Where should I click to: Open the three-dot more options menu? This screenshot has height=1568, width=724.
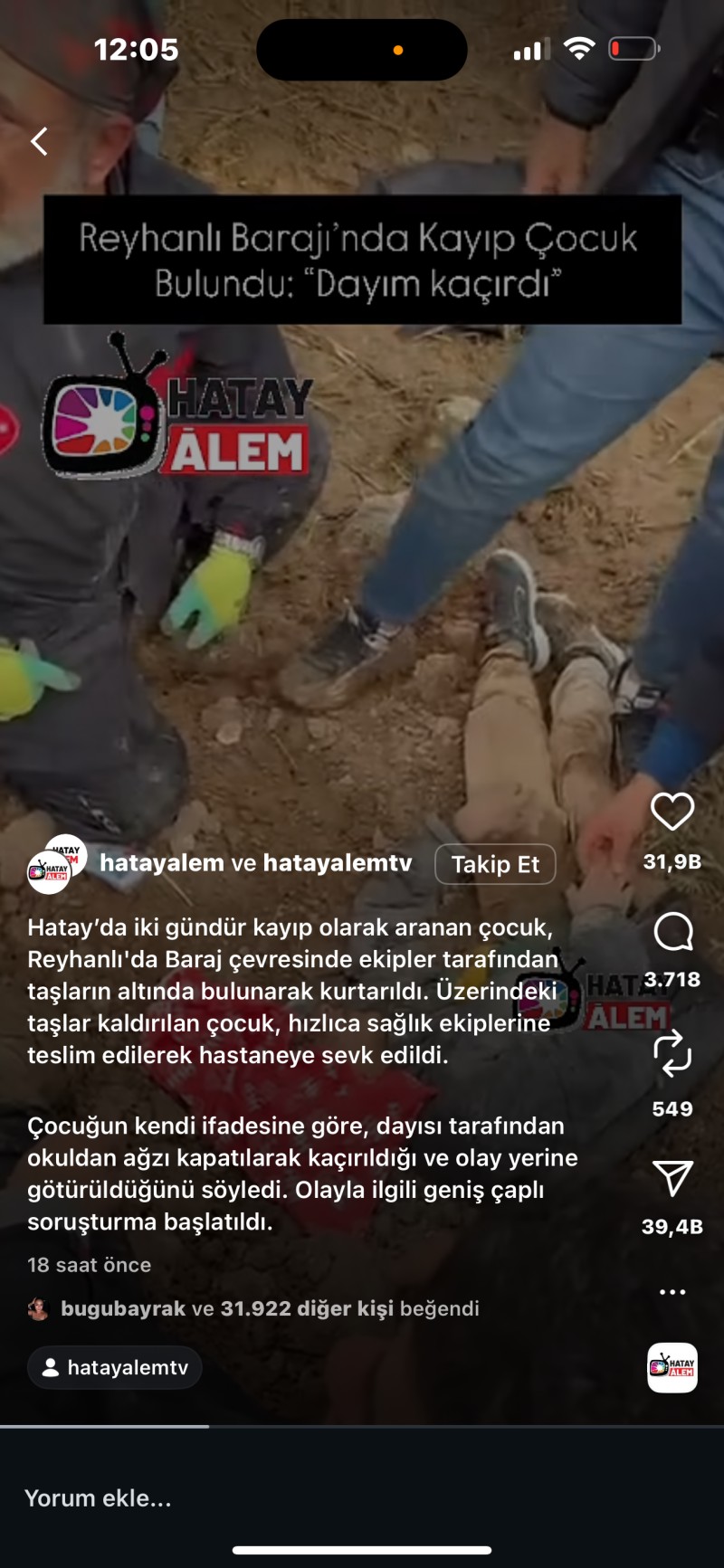672,1292
